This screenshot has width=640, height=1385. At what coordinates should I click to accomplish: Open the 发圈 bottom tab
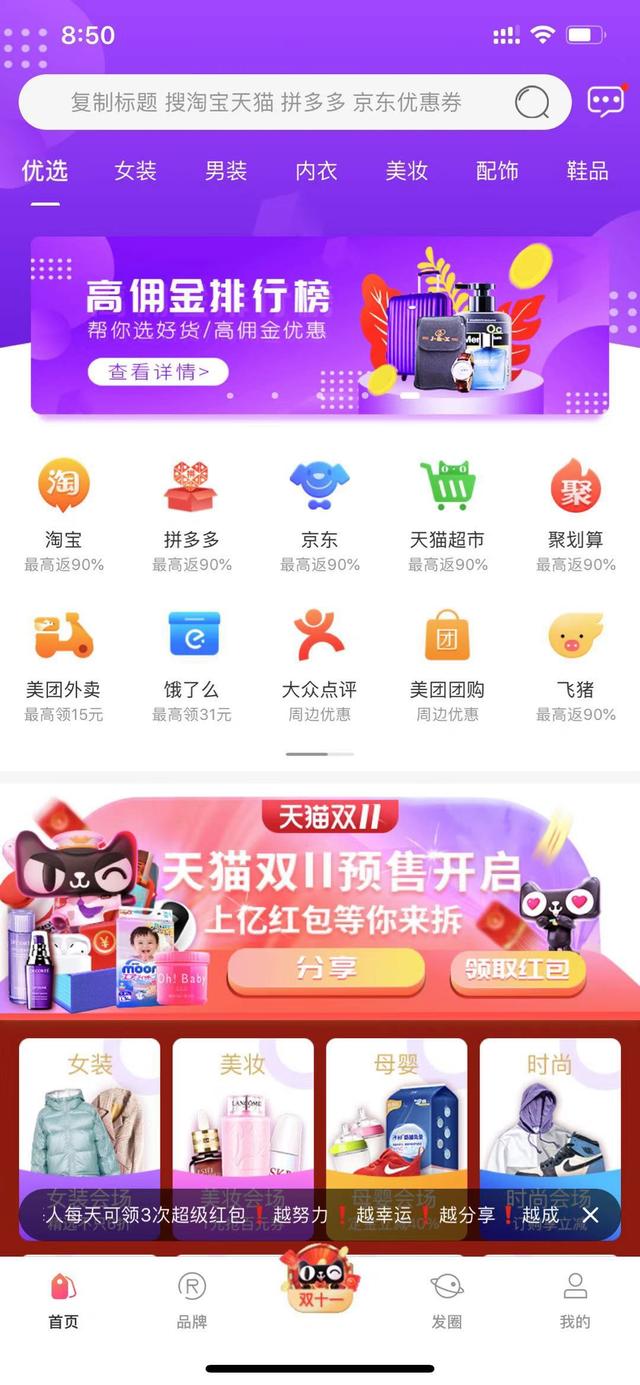tap(447, 1300)
